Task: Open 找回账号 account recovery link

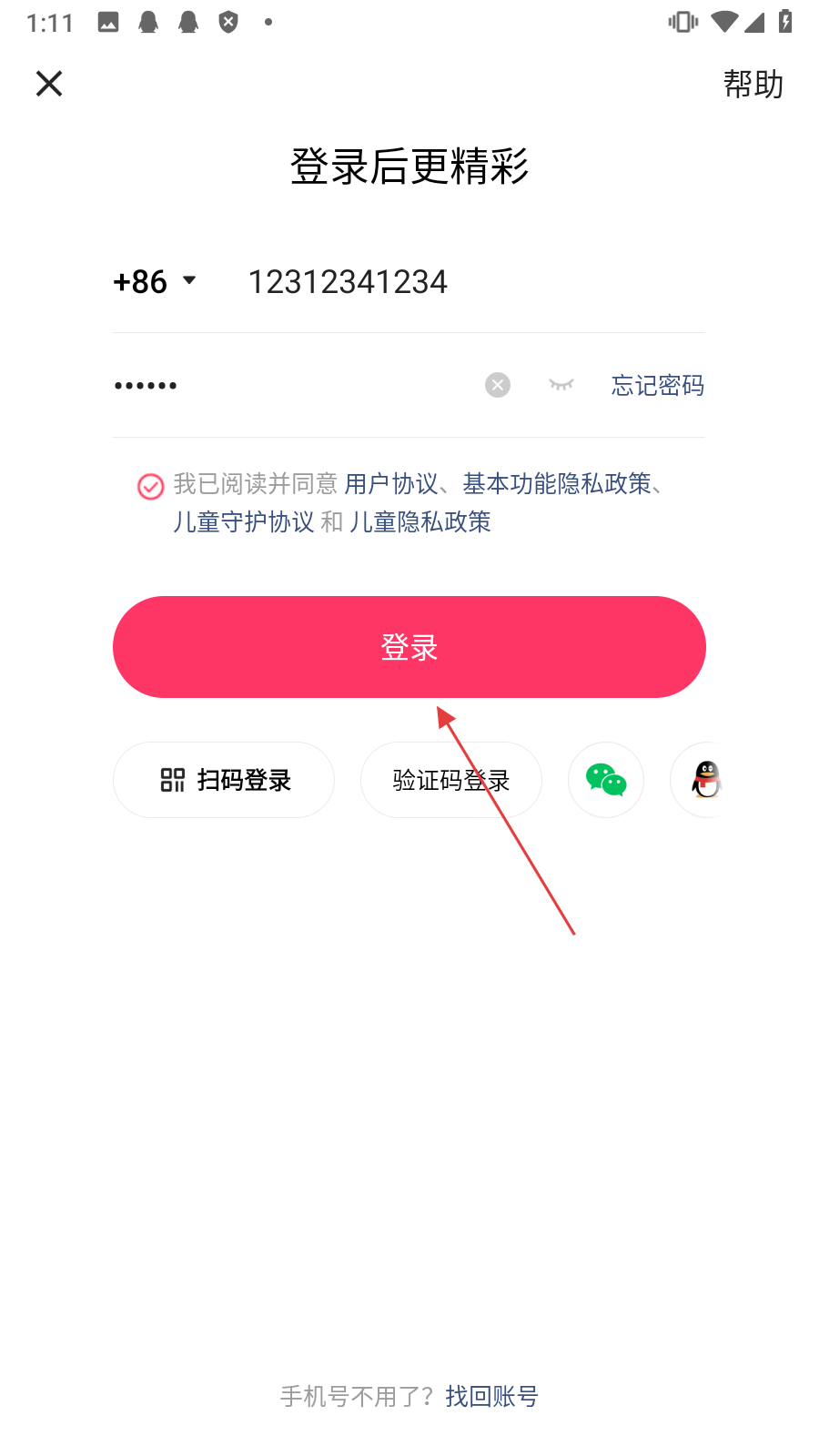Action: coord(491,1396)
